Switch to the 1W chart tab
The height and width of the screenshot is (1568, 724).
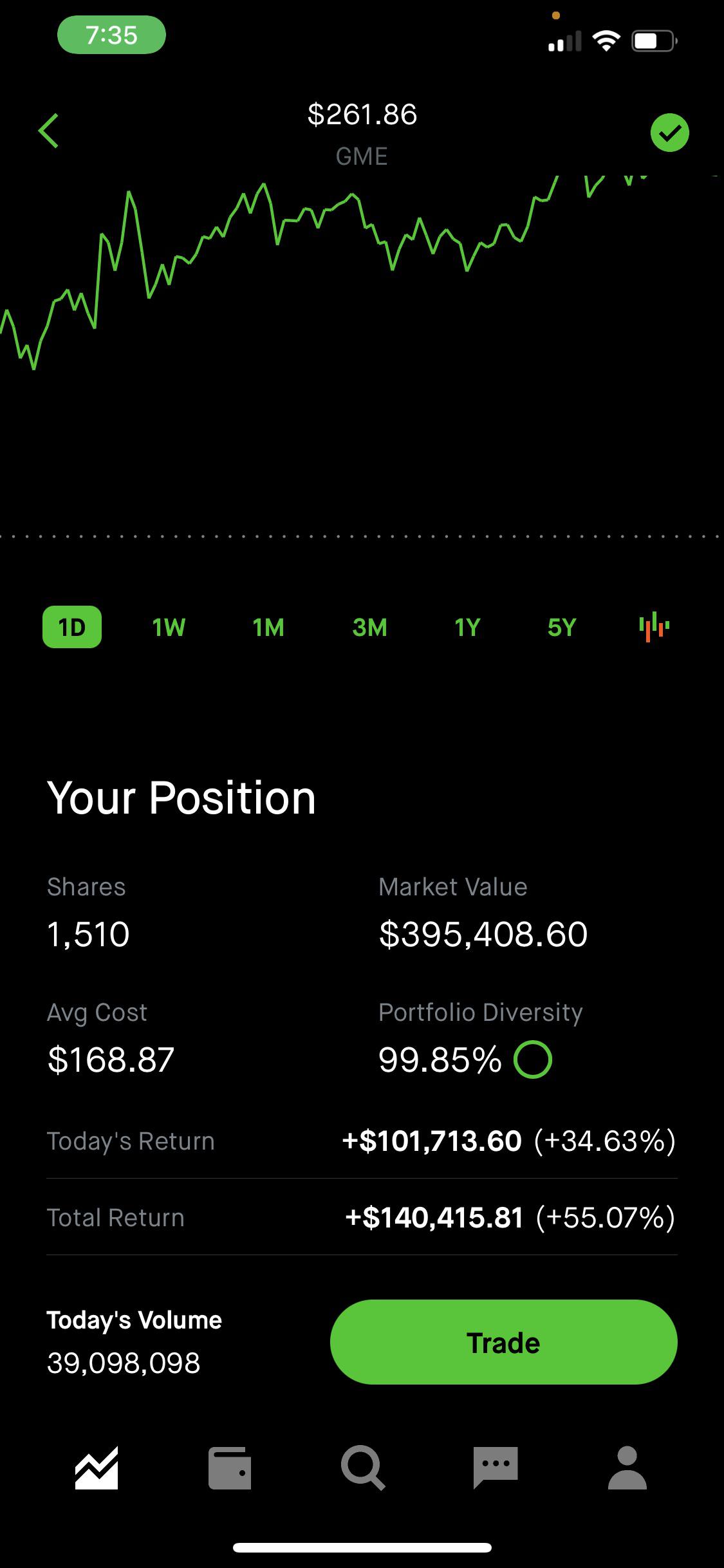167,626
